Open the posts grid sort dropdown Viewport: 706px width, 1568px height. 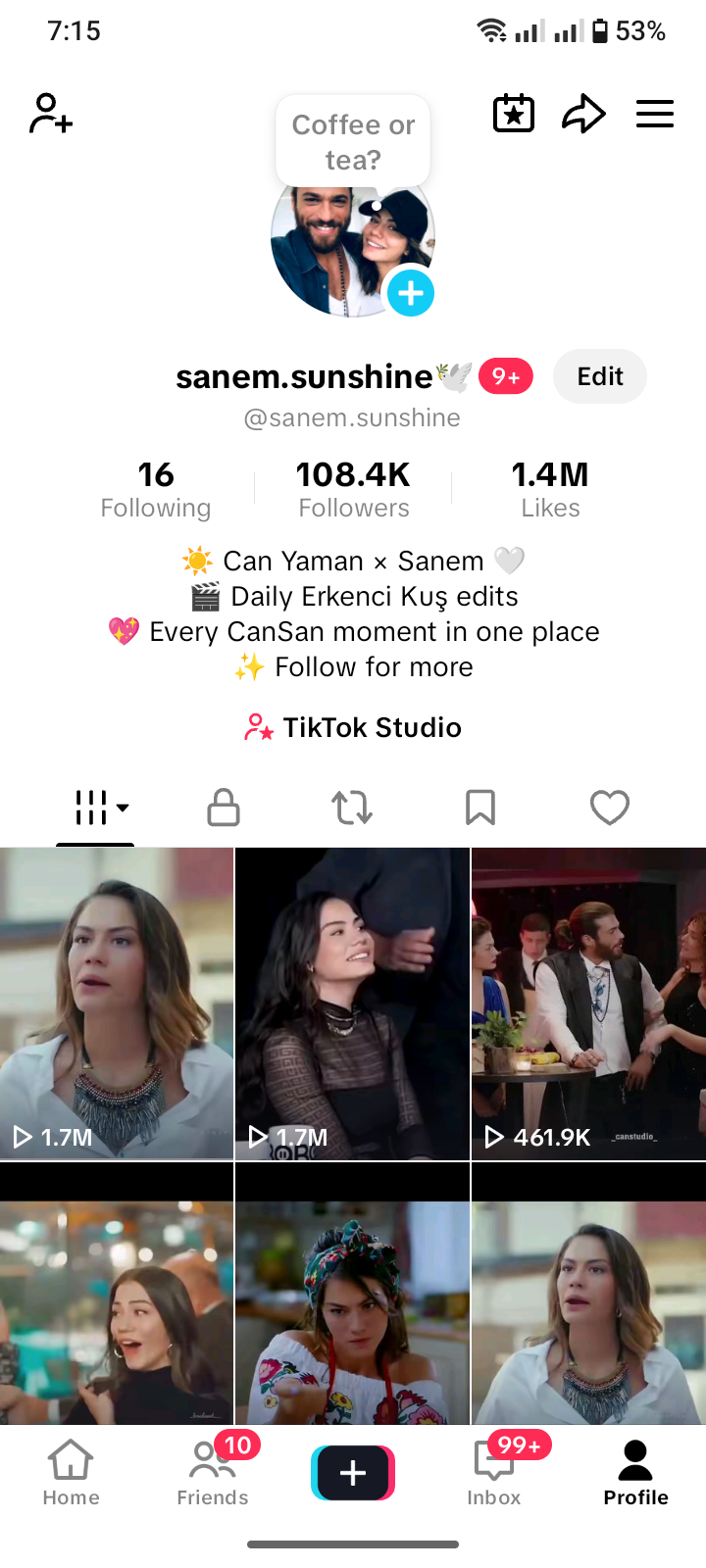pos(101,808)
